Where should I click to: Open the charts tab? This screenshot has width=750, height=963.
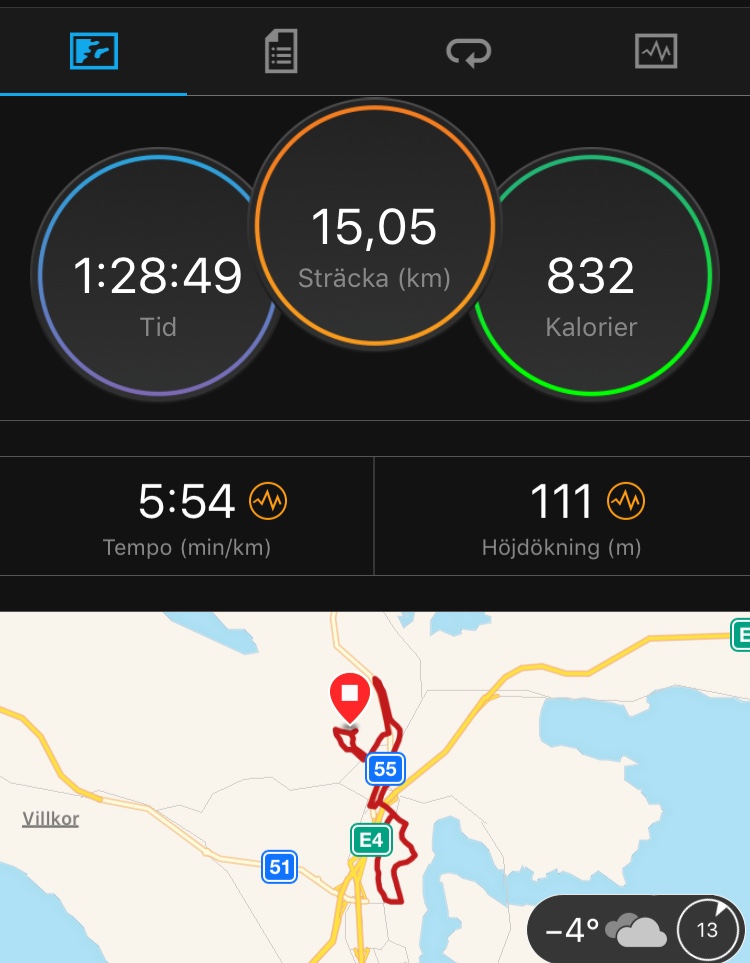tap(656, 51)
